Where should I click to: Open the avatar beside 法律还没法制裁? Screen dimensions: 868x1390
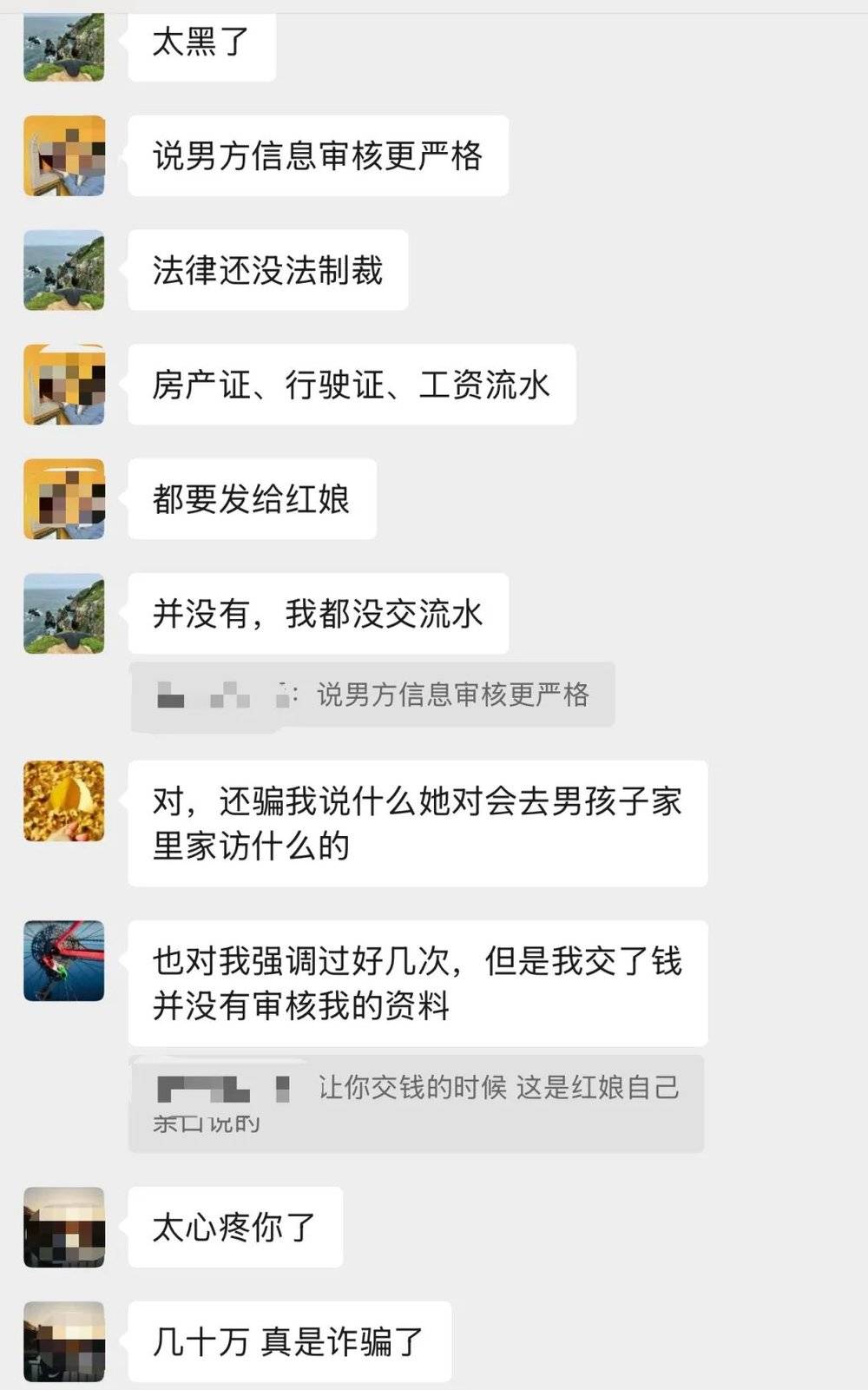coord(64,270)
